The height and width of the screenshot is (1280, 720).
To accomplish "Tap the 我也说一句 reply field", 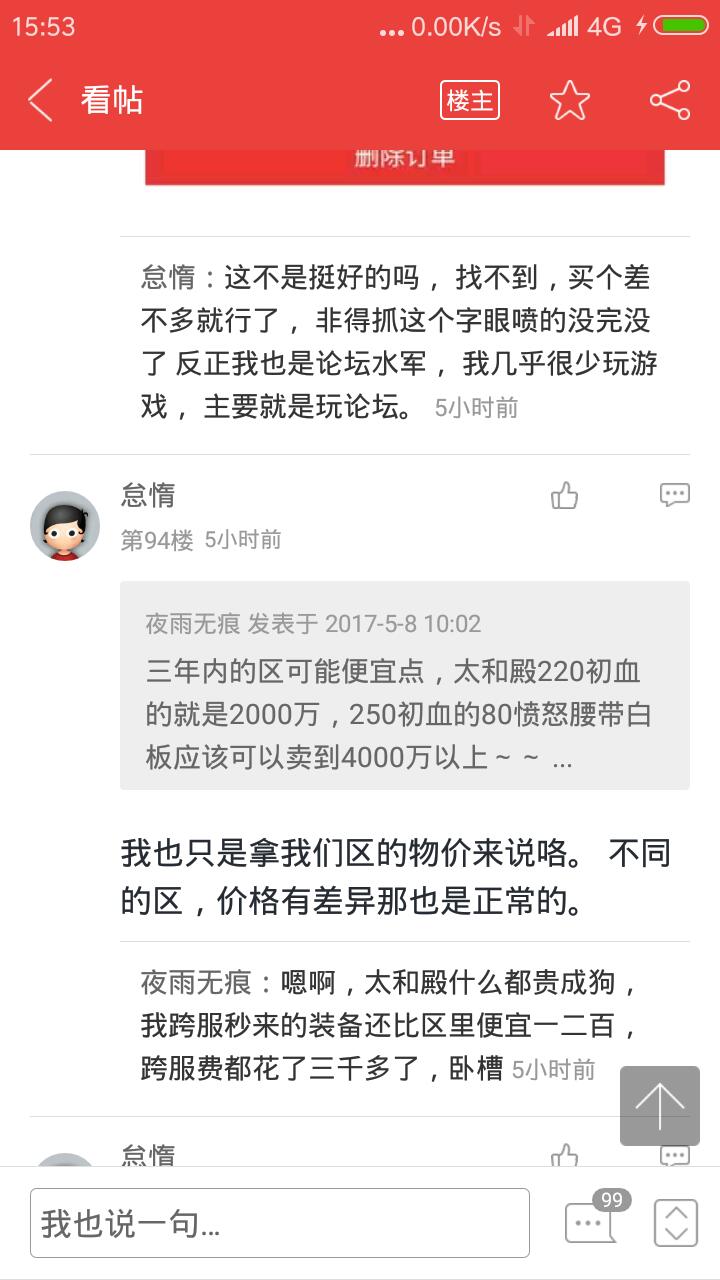I will [x=280, y=1223].
